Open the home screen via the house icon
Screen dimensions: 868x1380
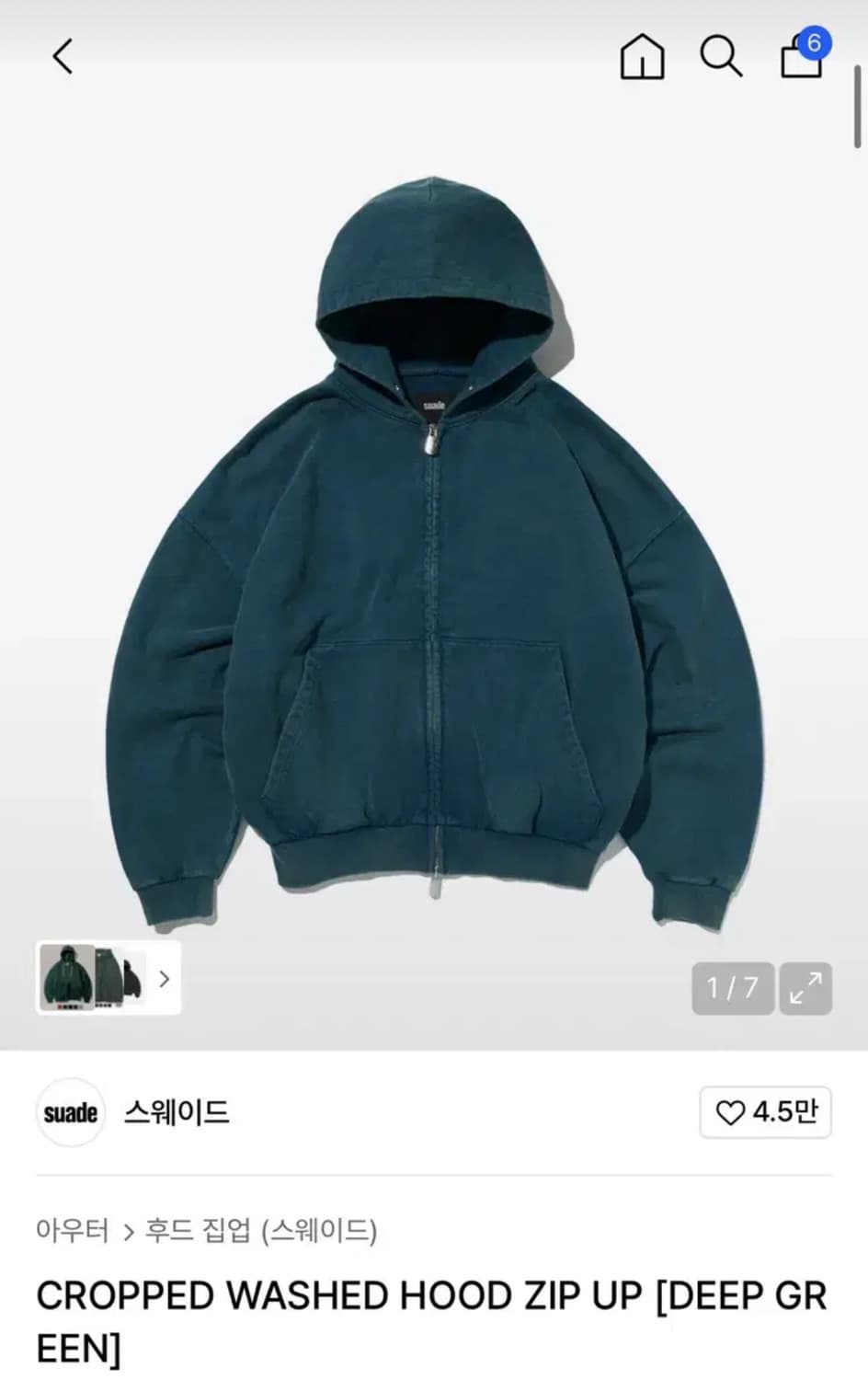[x=643, y=58]
